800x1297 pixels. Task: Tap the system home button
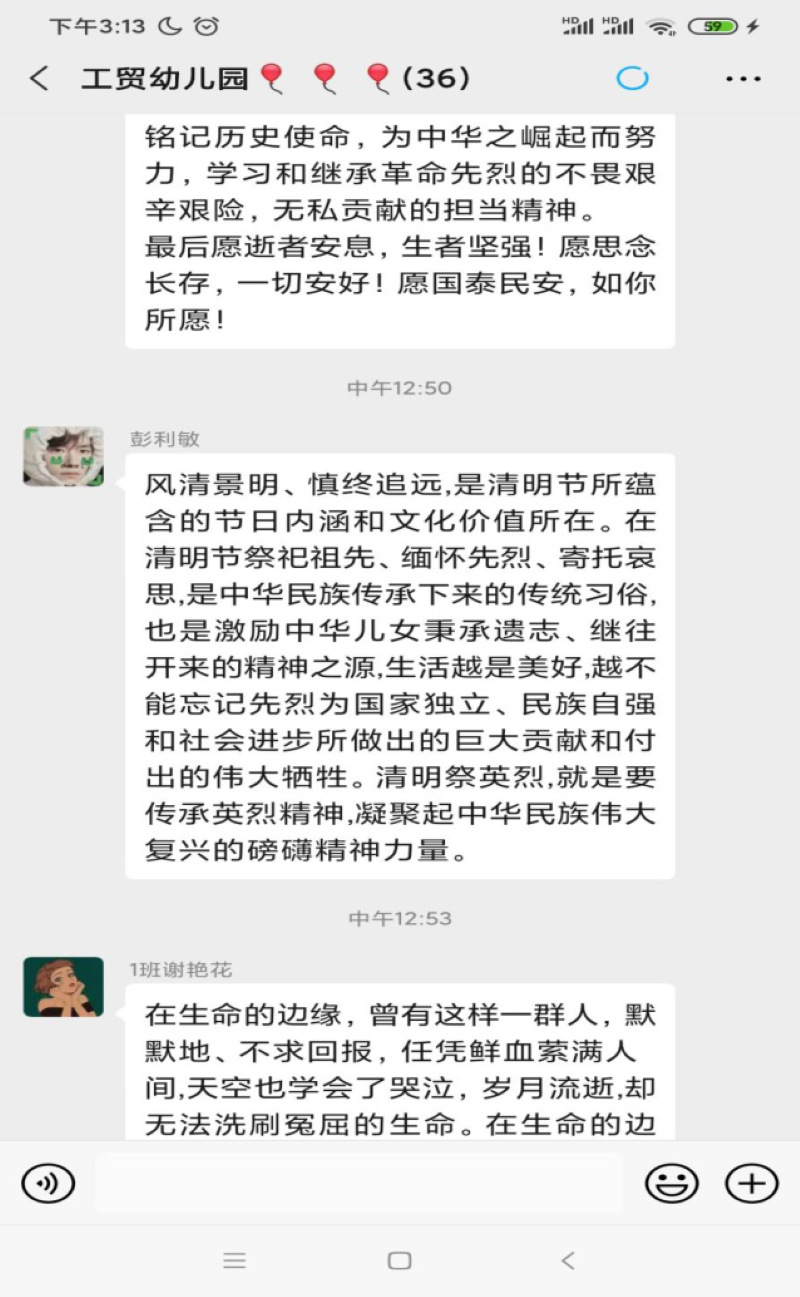click(x=400, y=1261)
